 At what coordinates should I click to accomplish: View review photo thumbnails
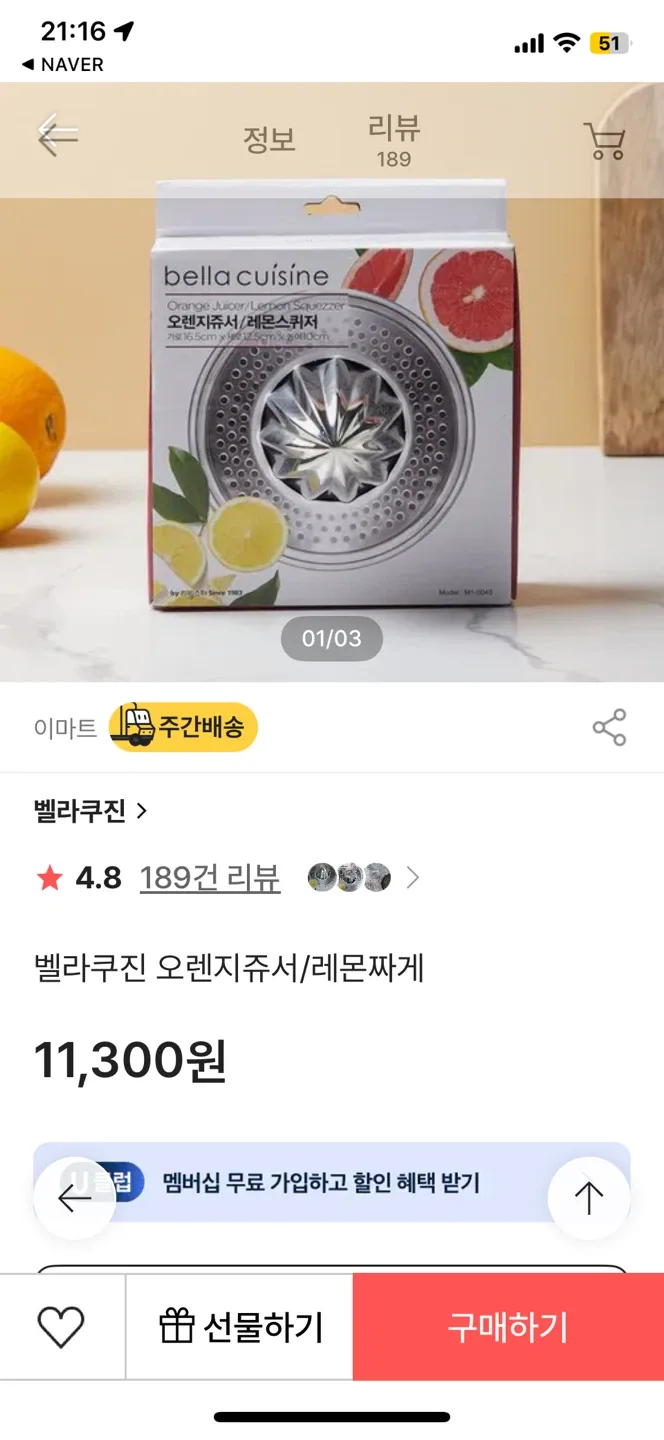(349, 878)
